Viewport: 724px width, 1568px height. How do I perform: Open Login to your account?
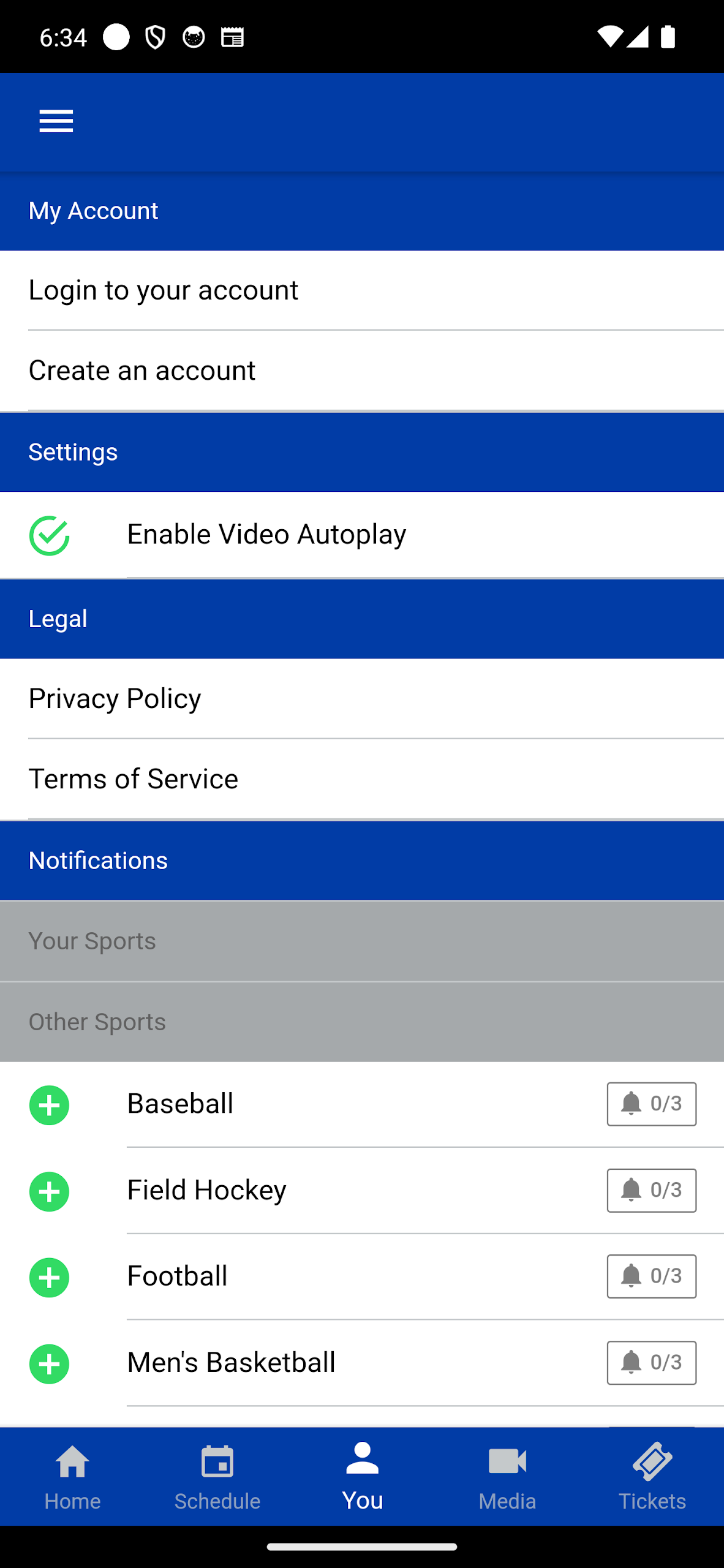tap(164, 289)
